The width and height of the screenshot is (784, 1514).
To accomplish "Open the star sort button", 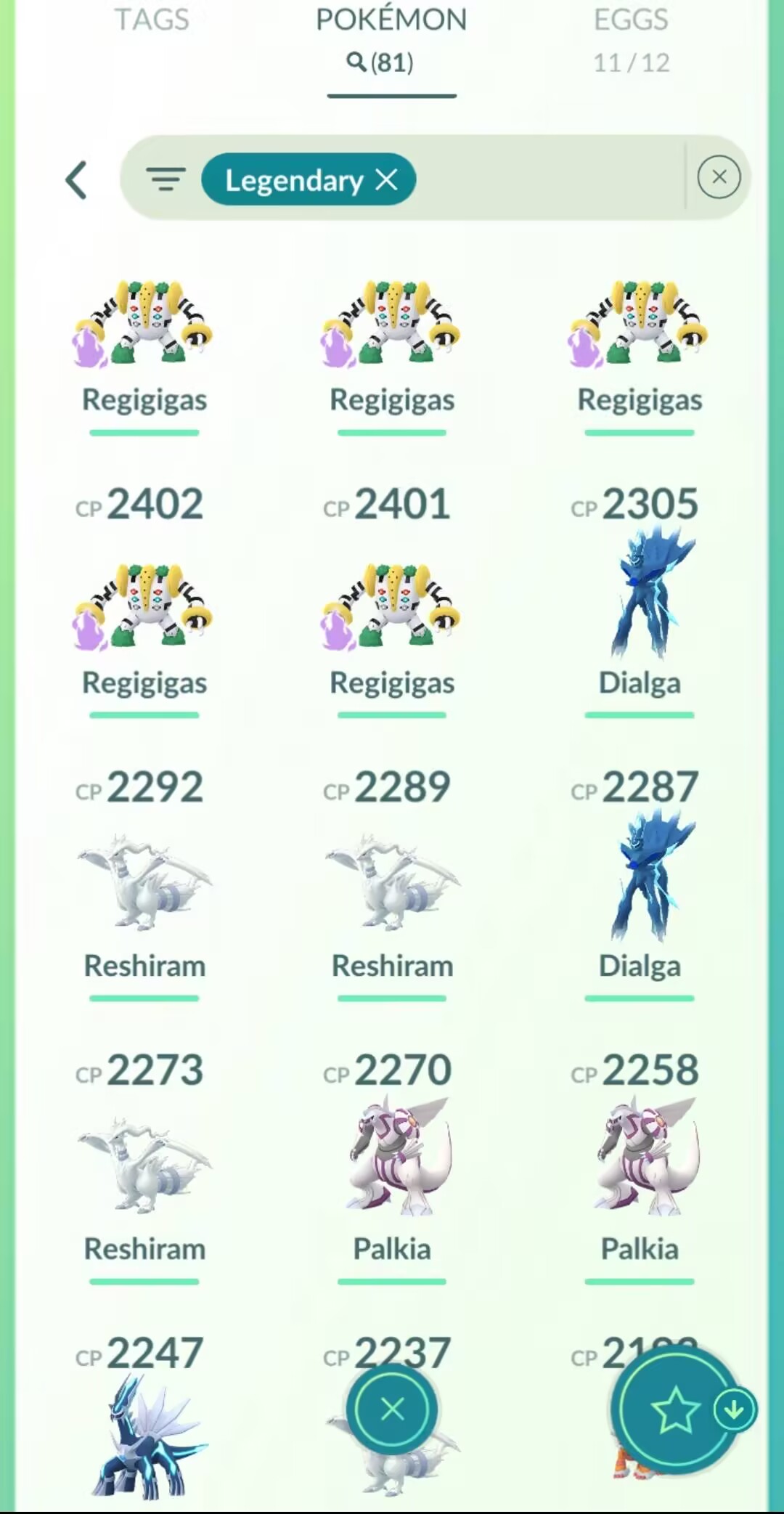I will pos(675,1409).
